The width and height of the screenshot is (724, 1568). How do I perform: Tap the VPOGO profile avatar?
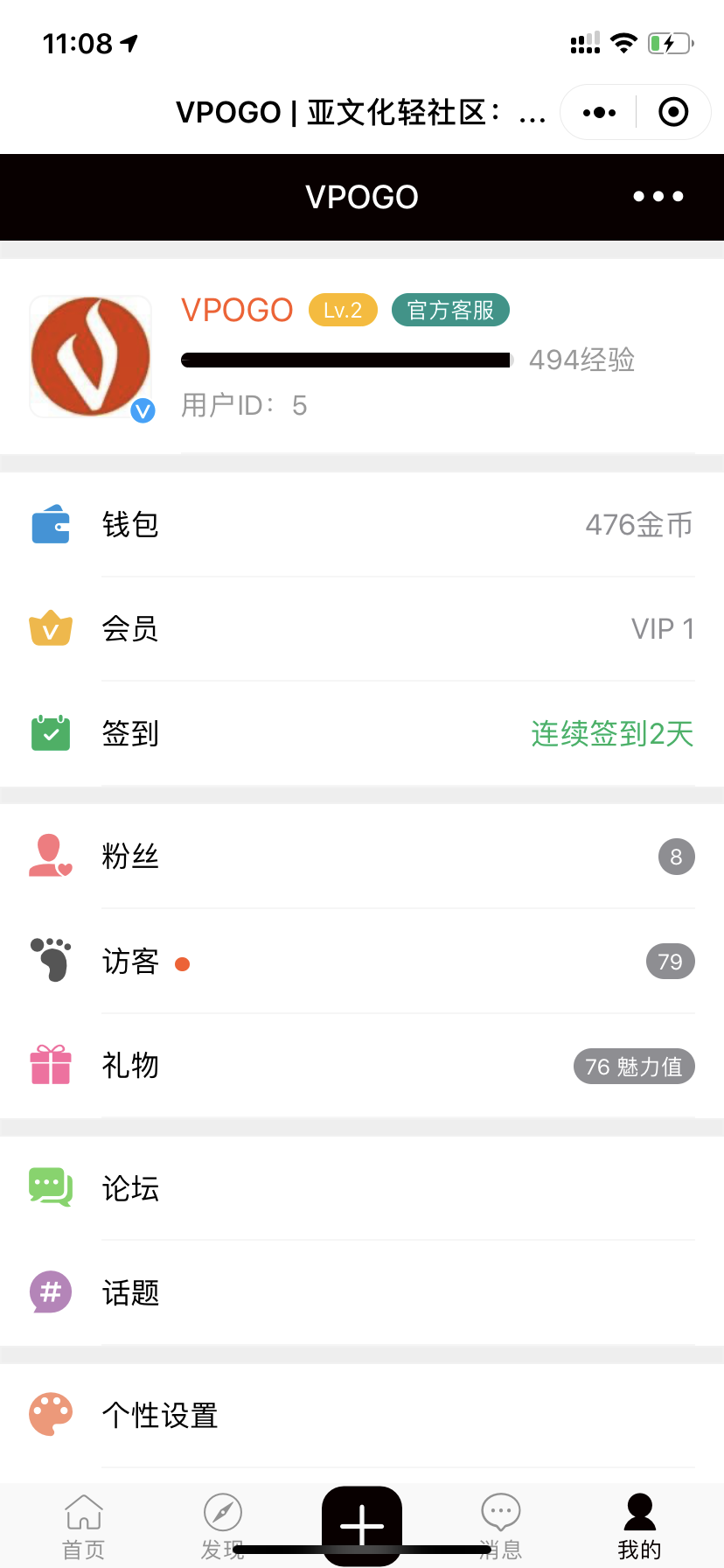click(x=91, y=357)
